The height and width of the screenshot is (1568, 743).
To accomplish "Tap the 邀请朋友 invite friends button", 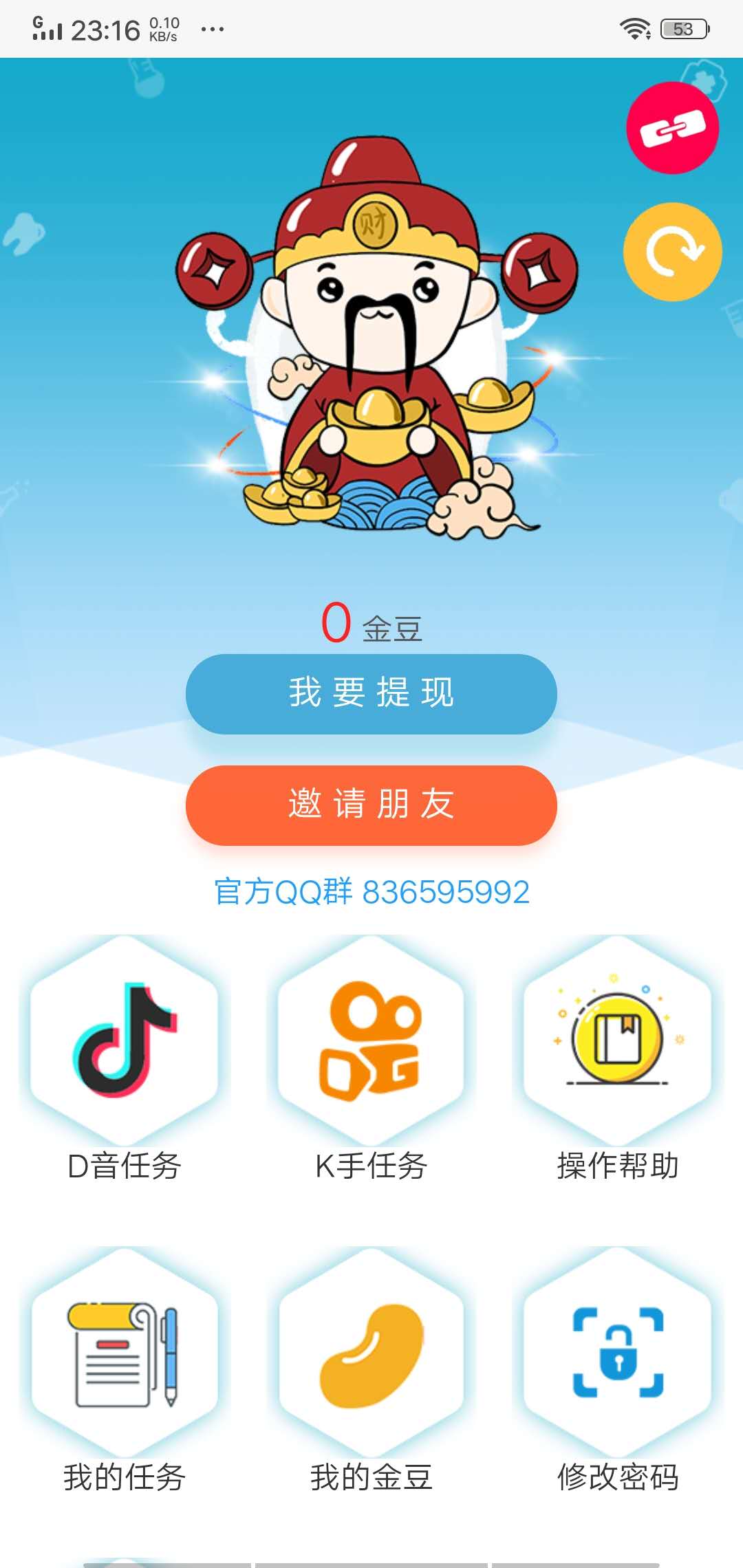I will [371, 806].
